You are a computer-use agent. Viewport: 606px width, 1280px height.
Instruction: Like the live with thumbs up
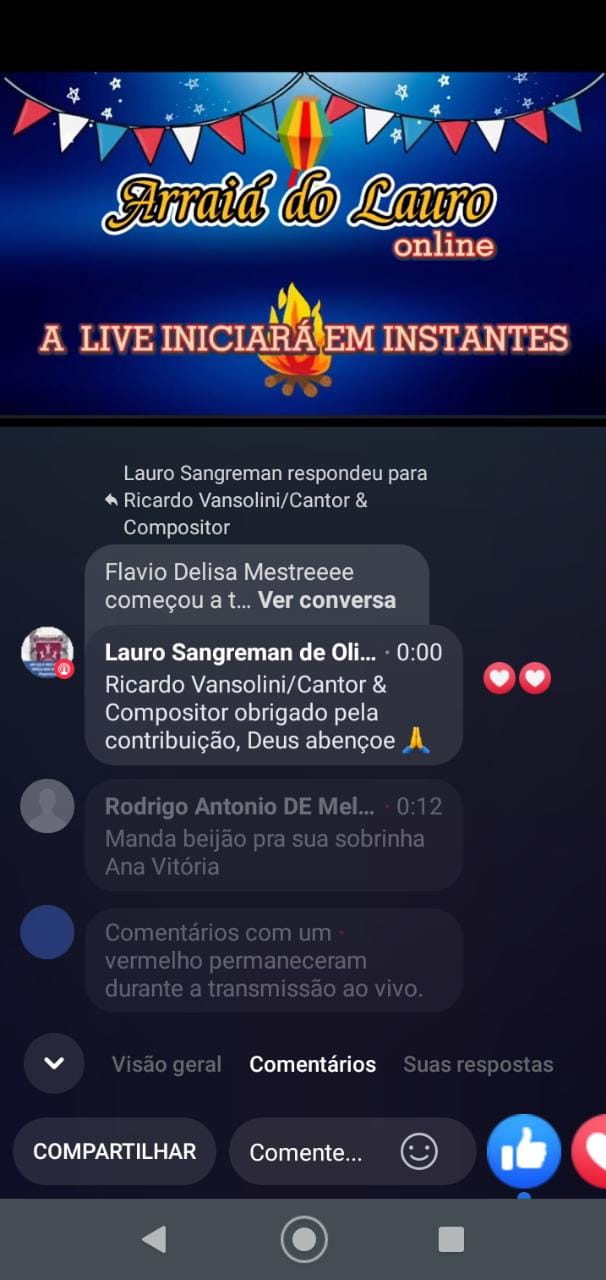coord(524,1151)
